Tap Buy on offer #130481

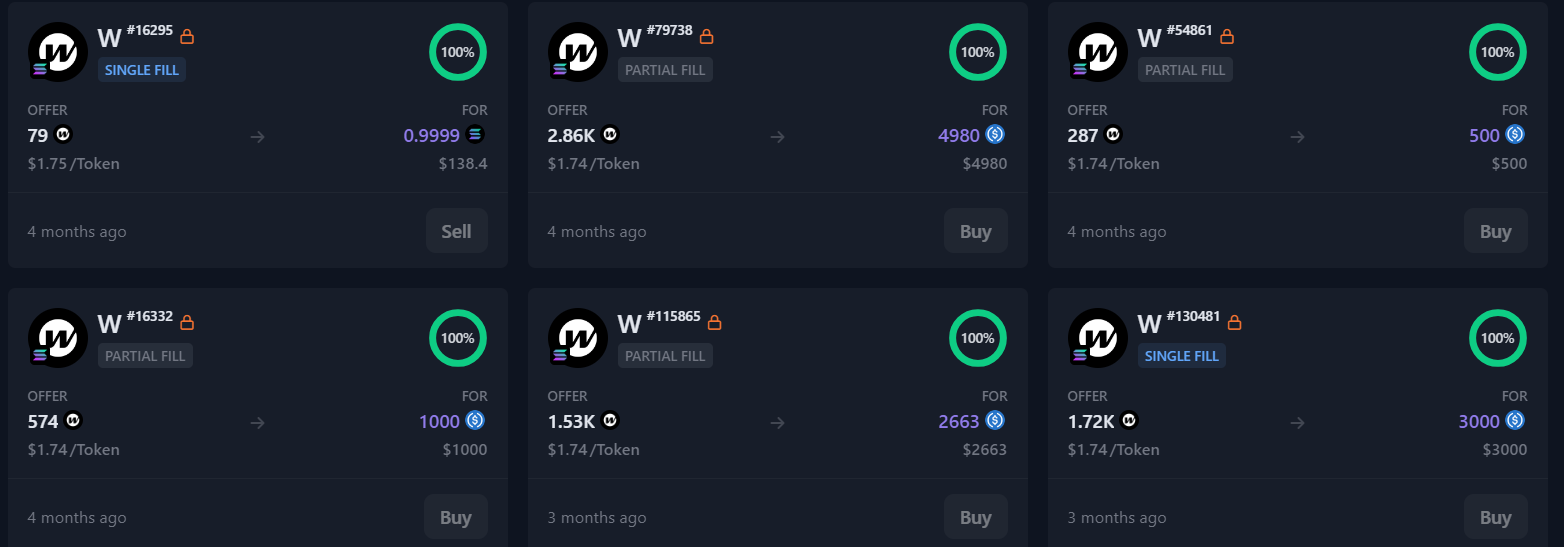(1495, 517)
